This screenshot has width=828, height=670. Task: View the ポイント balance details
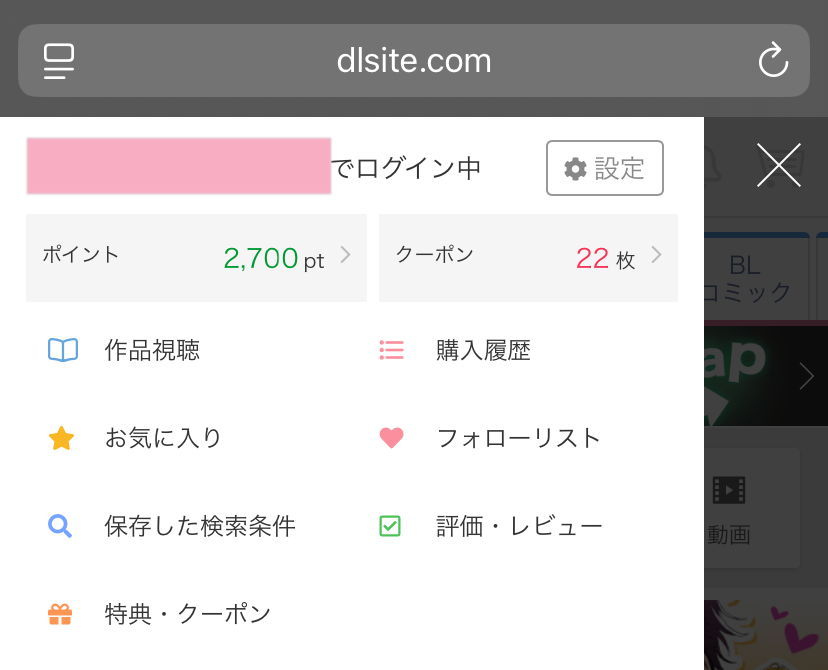(196, 258)
